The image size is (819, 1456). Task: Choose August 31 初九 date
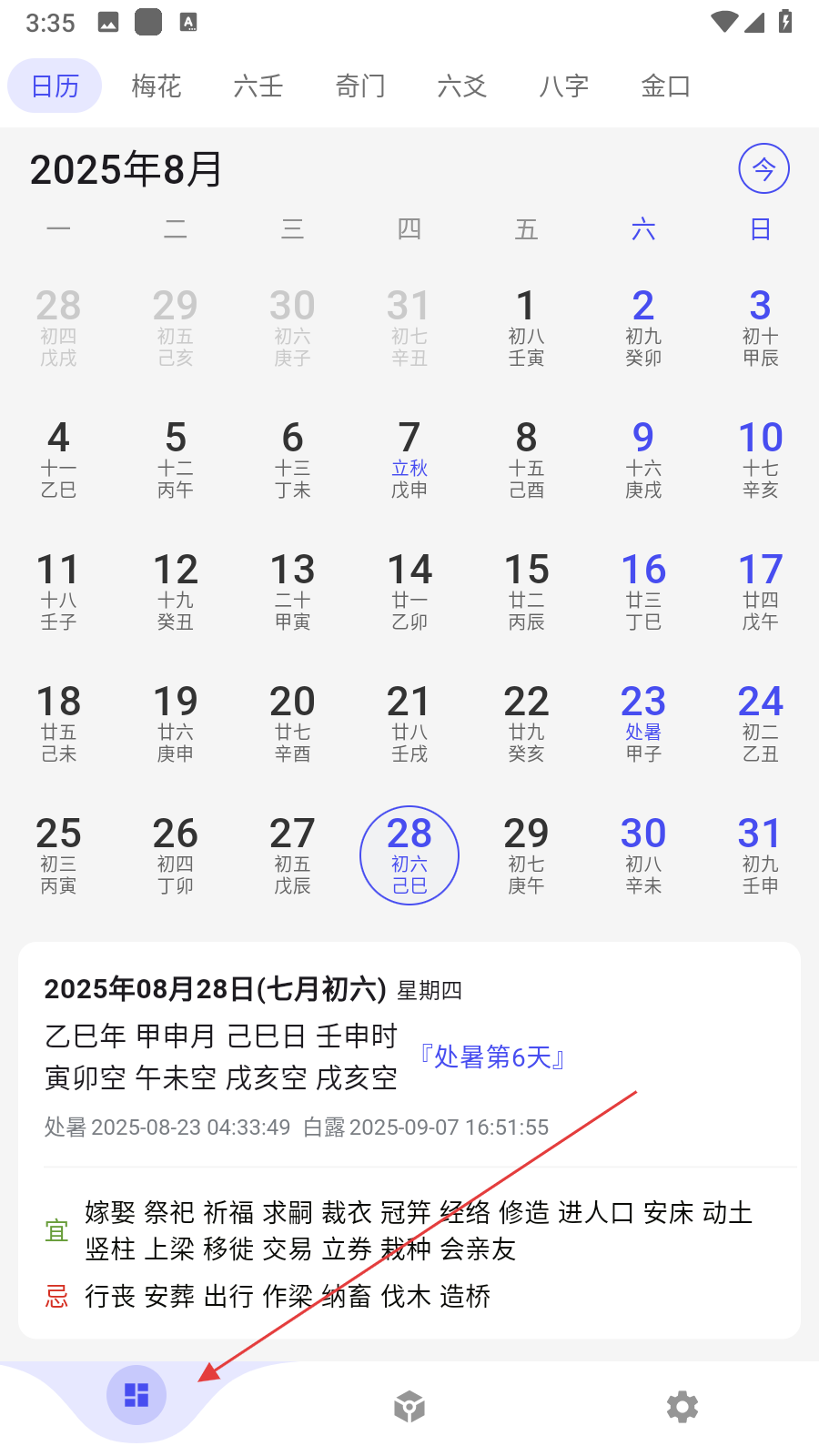760,855
